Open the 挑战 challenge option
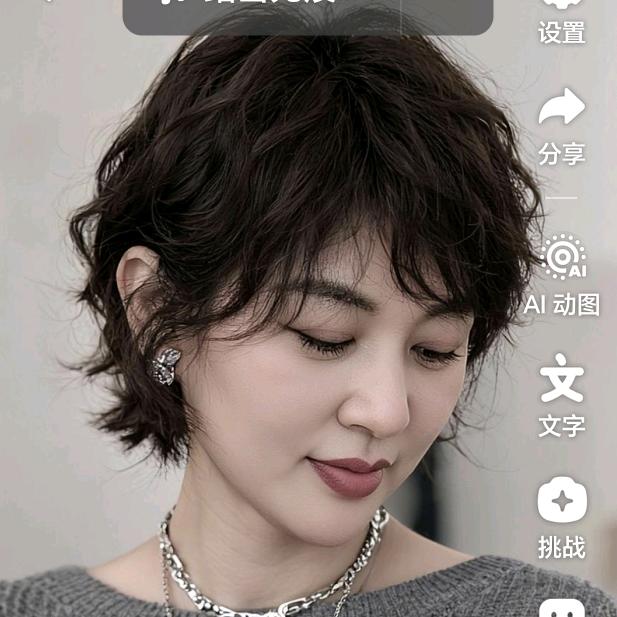Viewport: 617px width, 617px height. pos(561,517)
